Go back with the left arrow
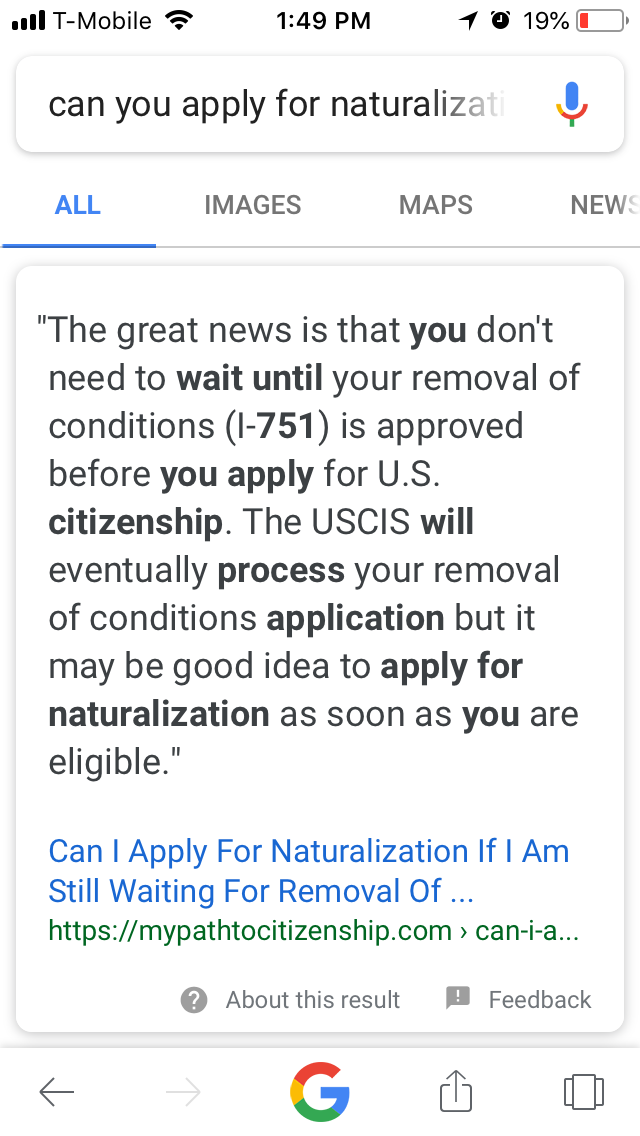640x1136 pixels. pos(57,1092)
